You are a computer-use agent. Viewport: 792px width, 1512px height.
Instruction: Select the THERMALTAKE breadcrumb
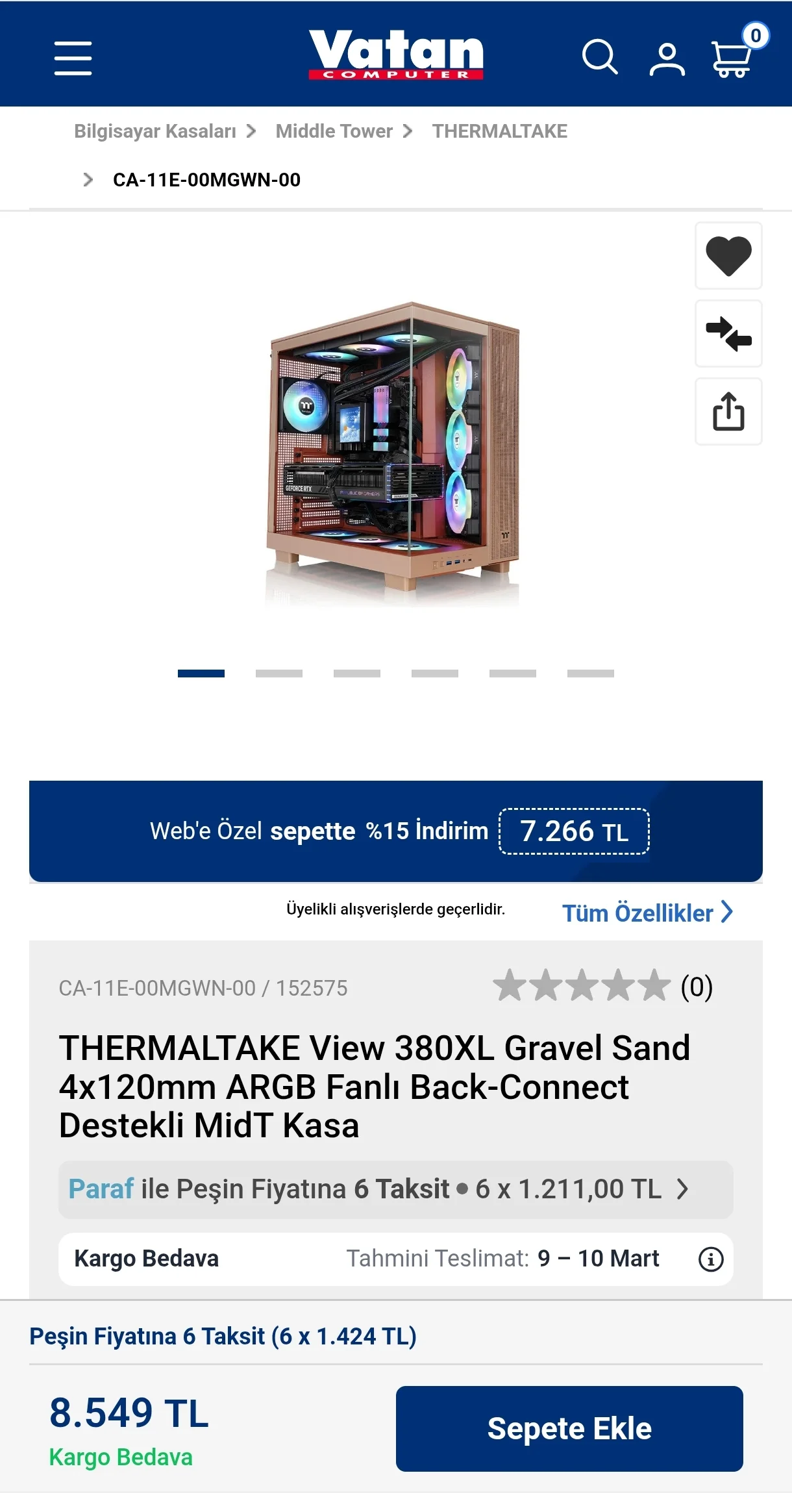coord(500,131)
